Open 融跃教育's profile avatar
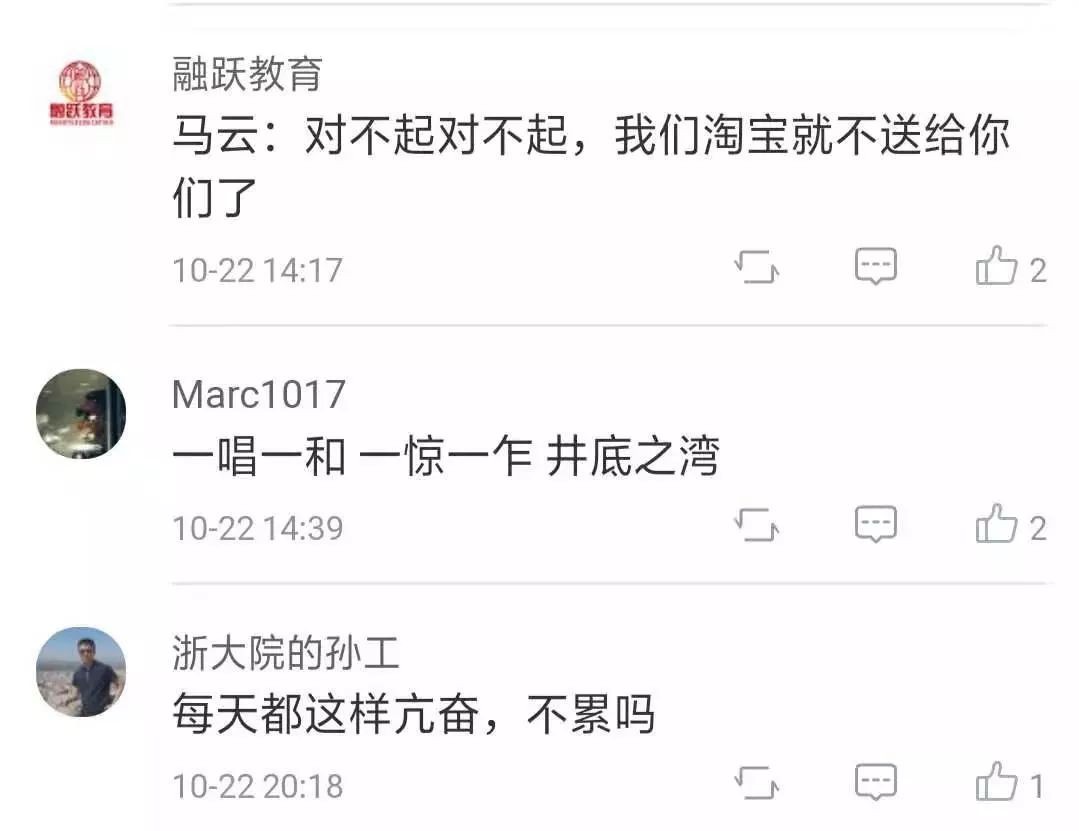Viewport: 1079px width, 831px height. (x=81, y=93)
